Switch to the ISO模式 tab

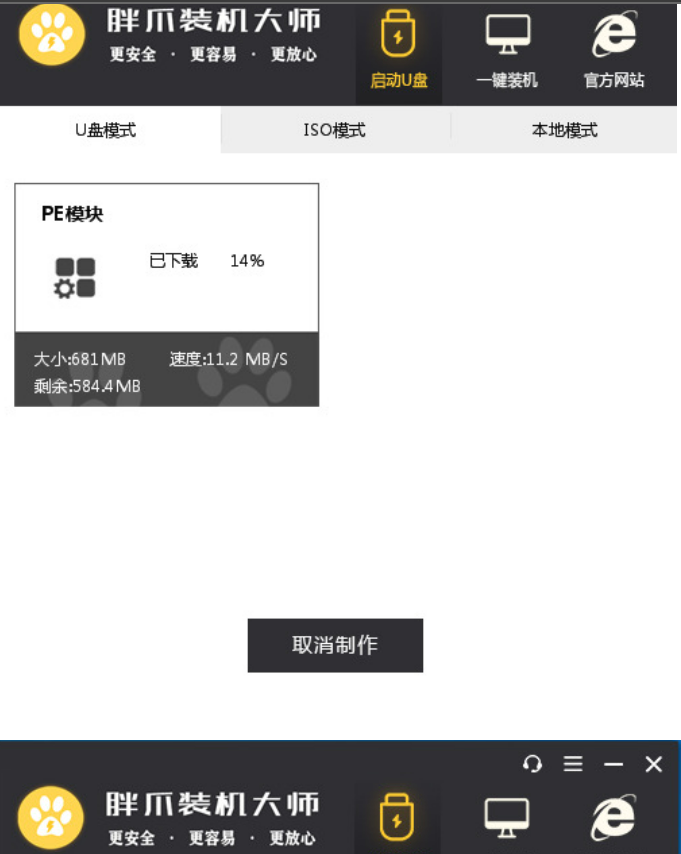[335, 131]
